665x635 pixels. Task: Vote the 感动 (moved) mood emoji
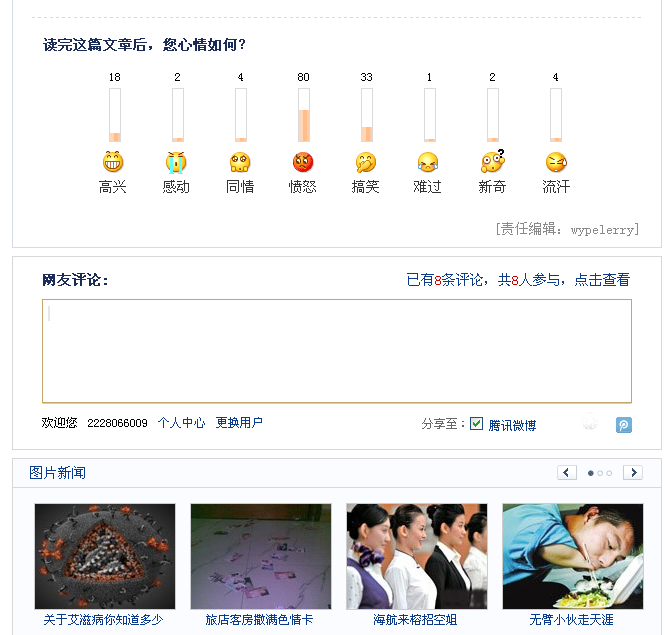(x=176, y=162)
